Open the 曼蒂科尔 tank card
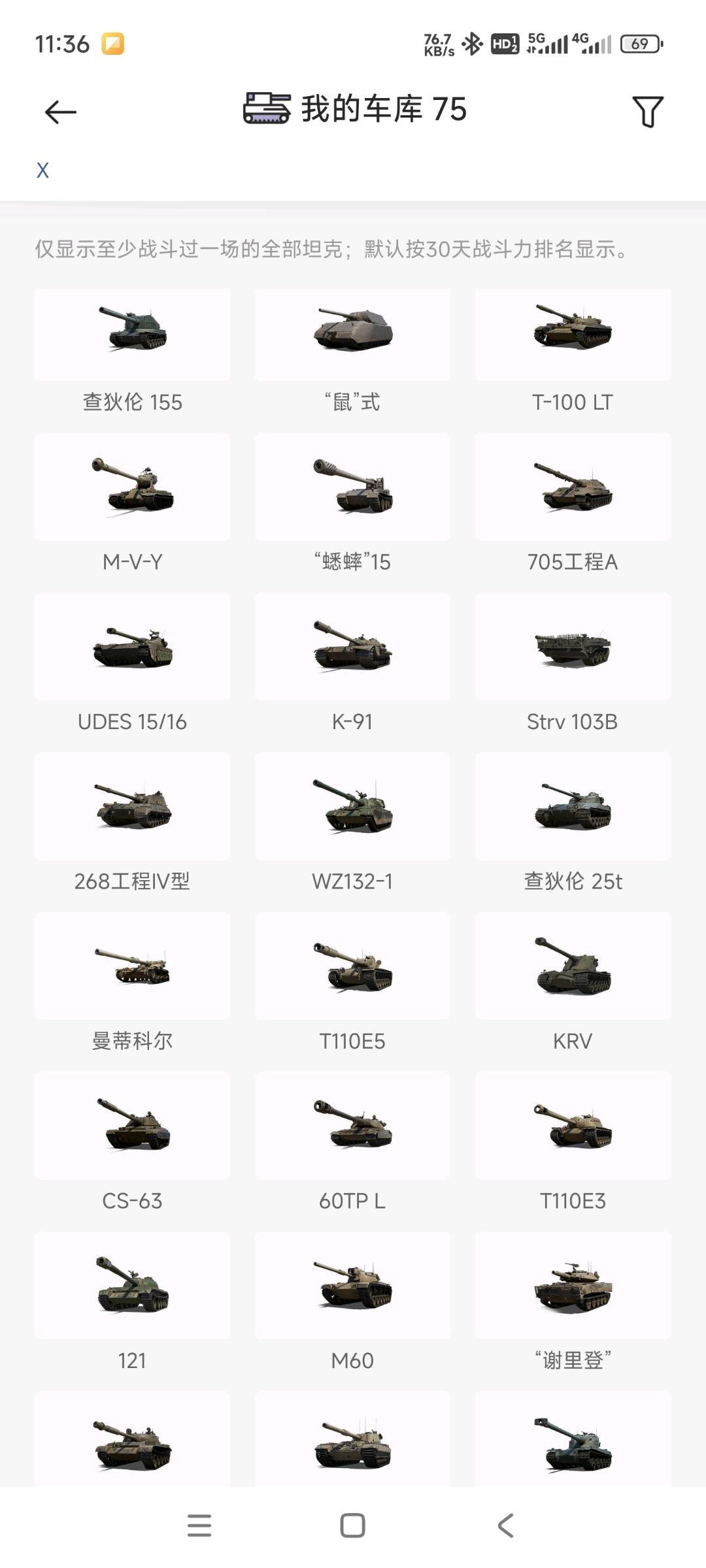The height and width of the screenshot is (1568, 706). 132,983
